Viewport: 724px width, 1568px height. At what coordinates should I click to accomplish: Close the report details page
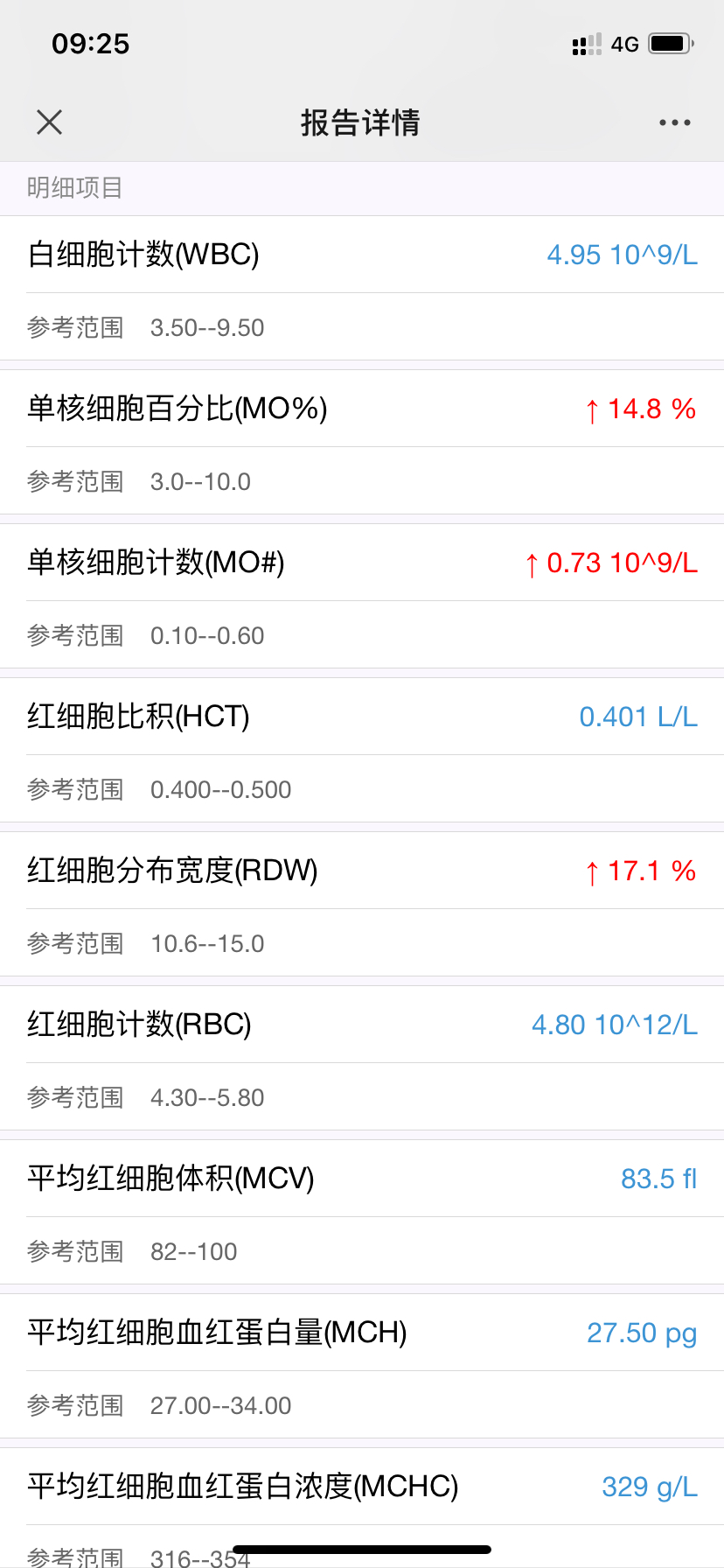[x=50, y=122]
